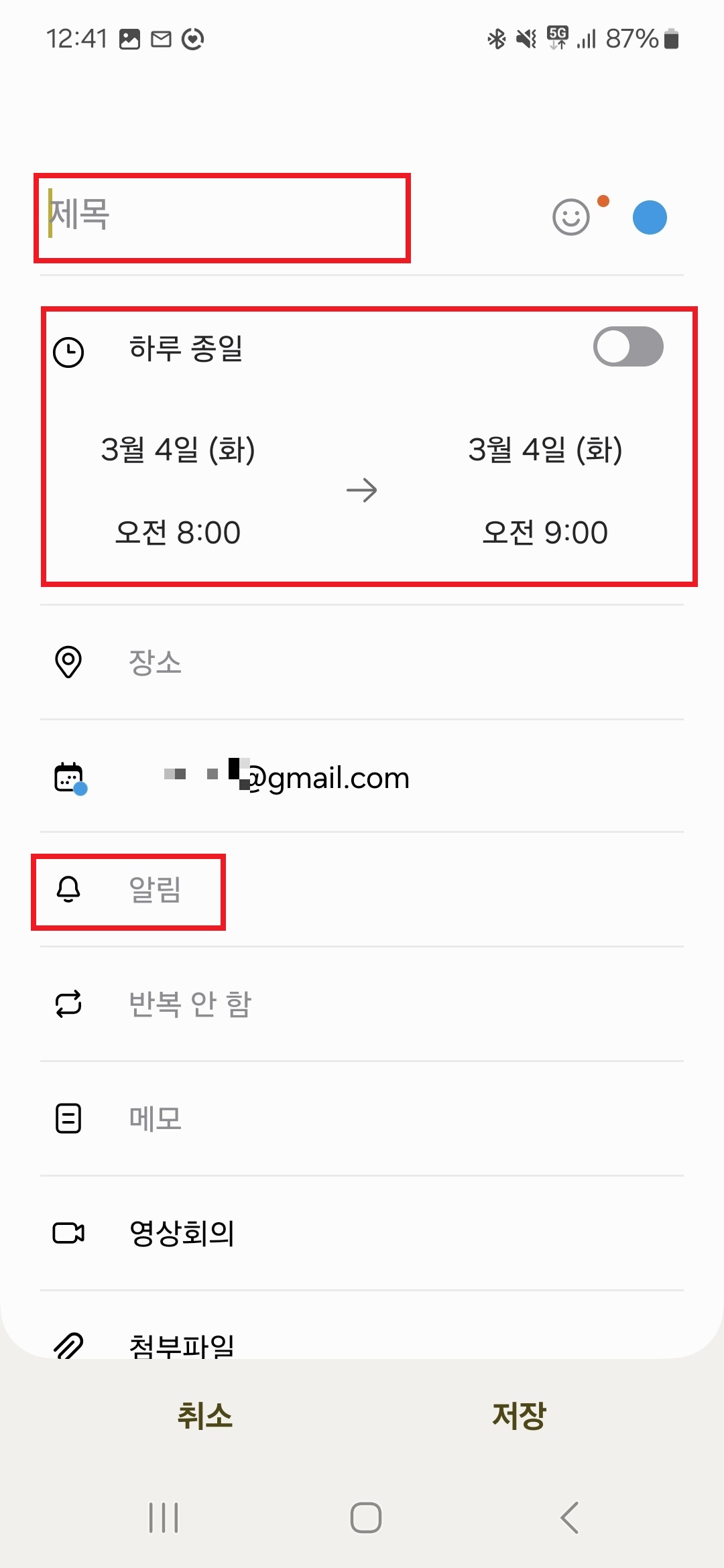The image size is (724, 1568).
Task: Tap the repeat arrows icon beside 반복 안 함
Action: [68, 1003]
